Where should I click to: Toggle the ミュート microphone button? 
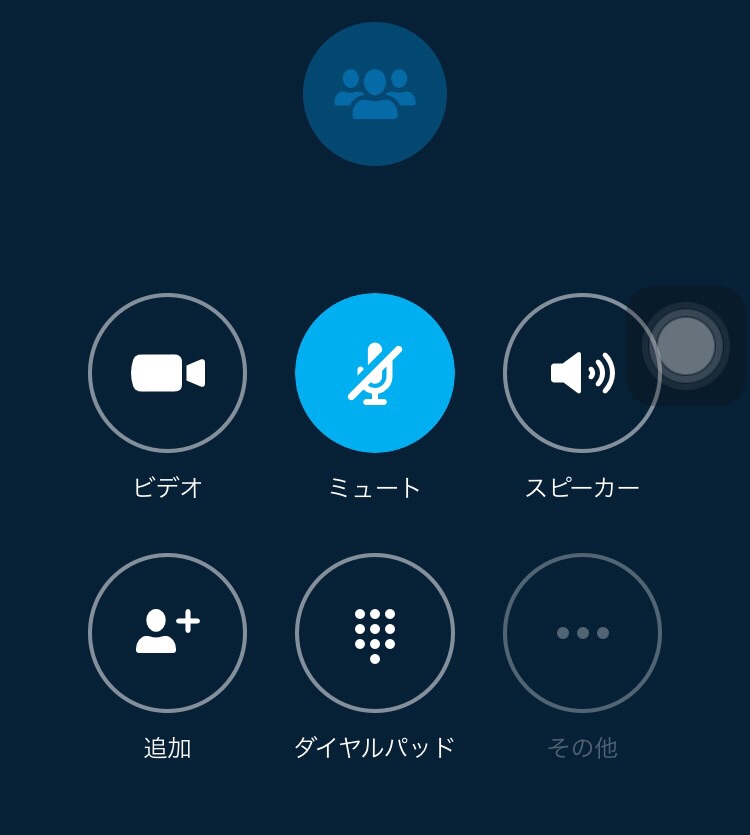click(x=375, y=373)
